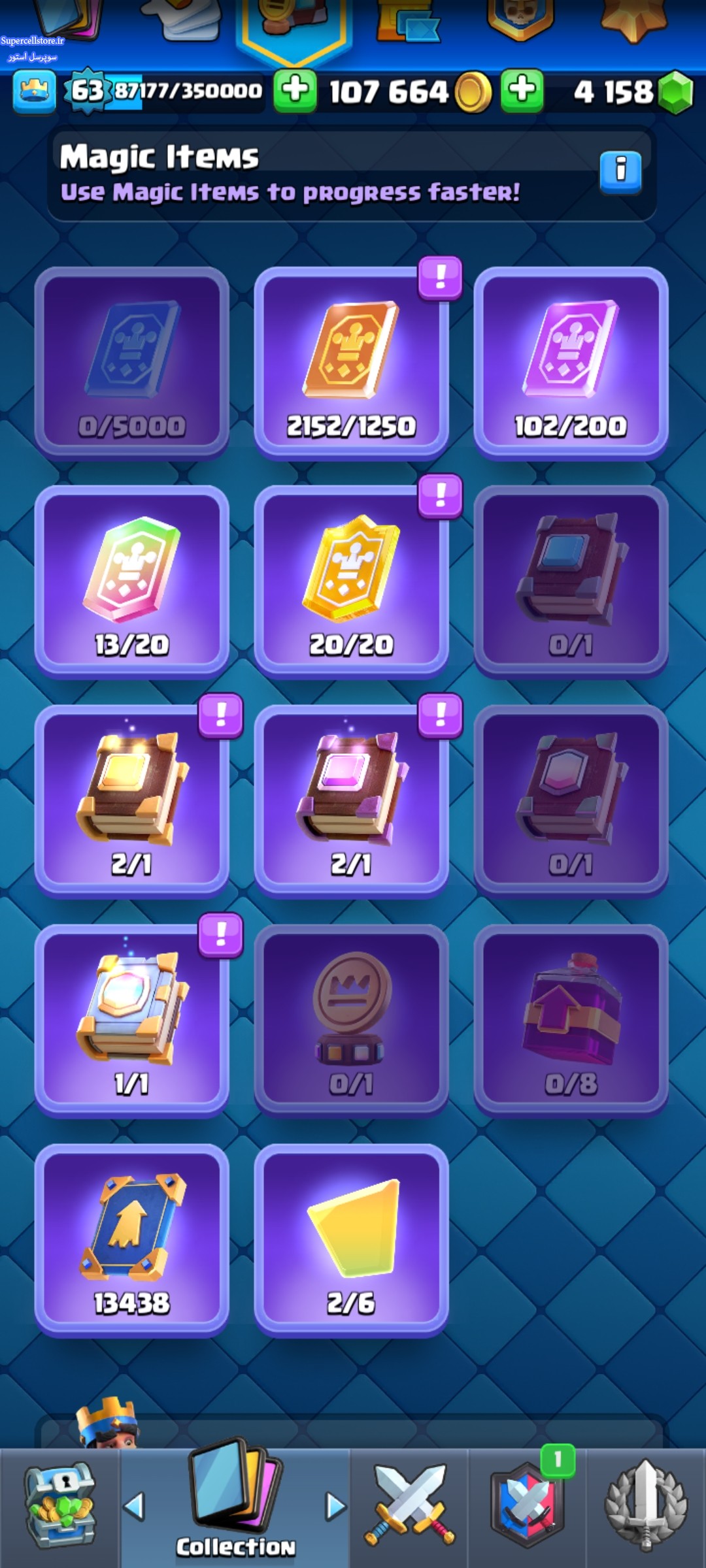Screen dimensions: 706x1568
Task: Open the King level crown icon
Action: pos(34,91)
